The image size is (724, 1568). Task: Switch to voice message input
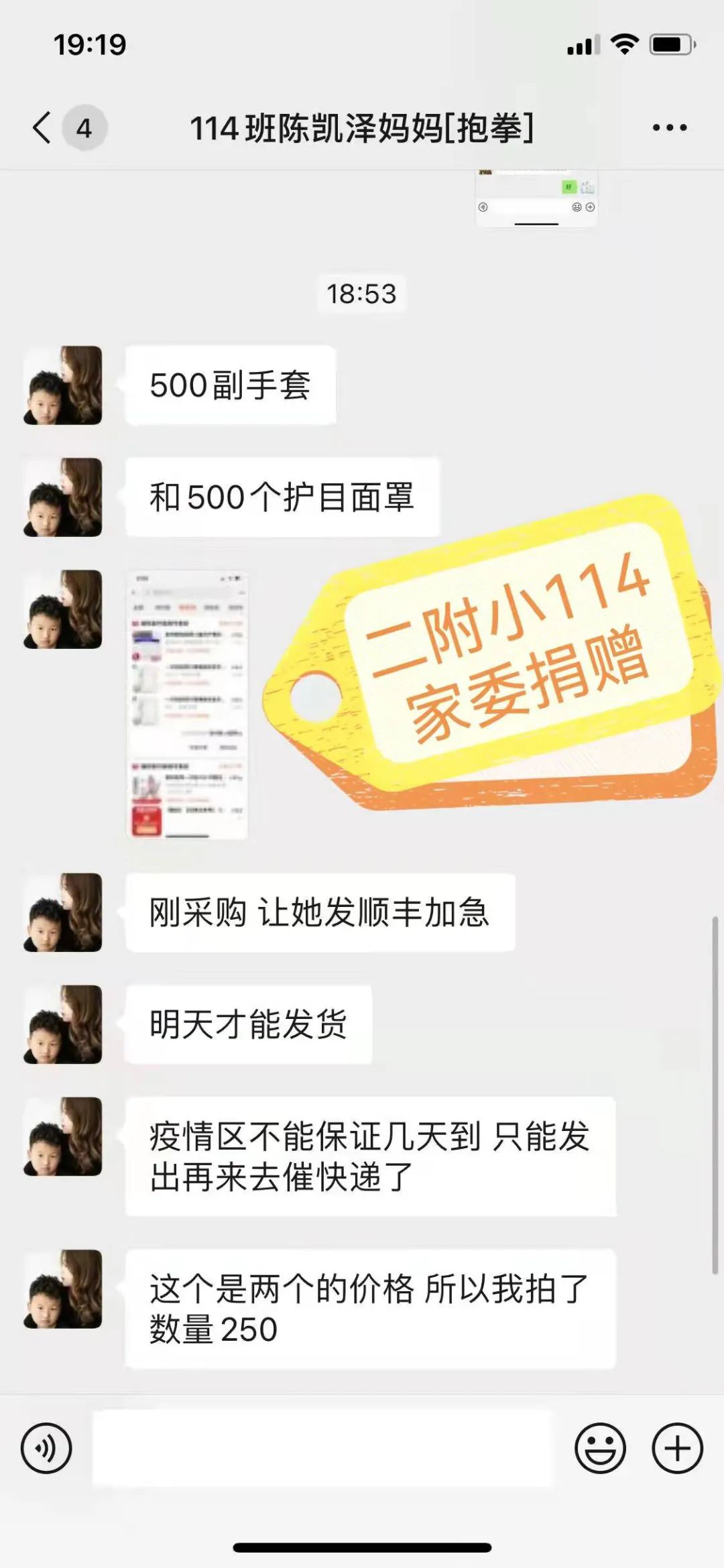(46, 1448)
